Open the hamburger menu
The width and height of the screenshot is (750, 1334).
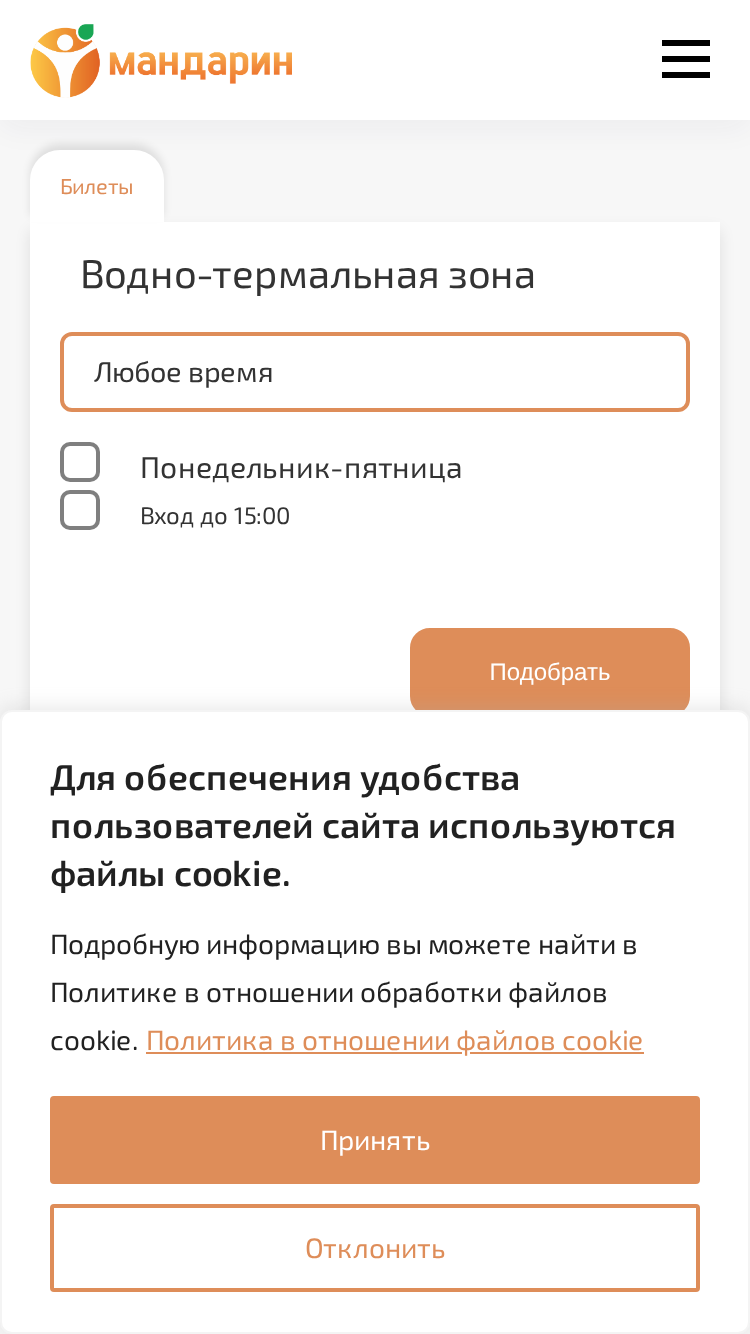(686, 59)
